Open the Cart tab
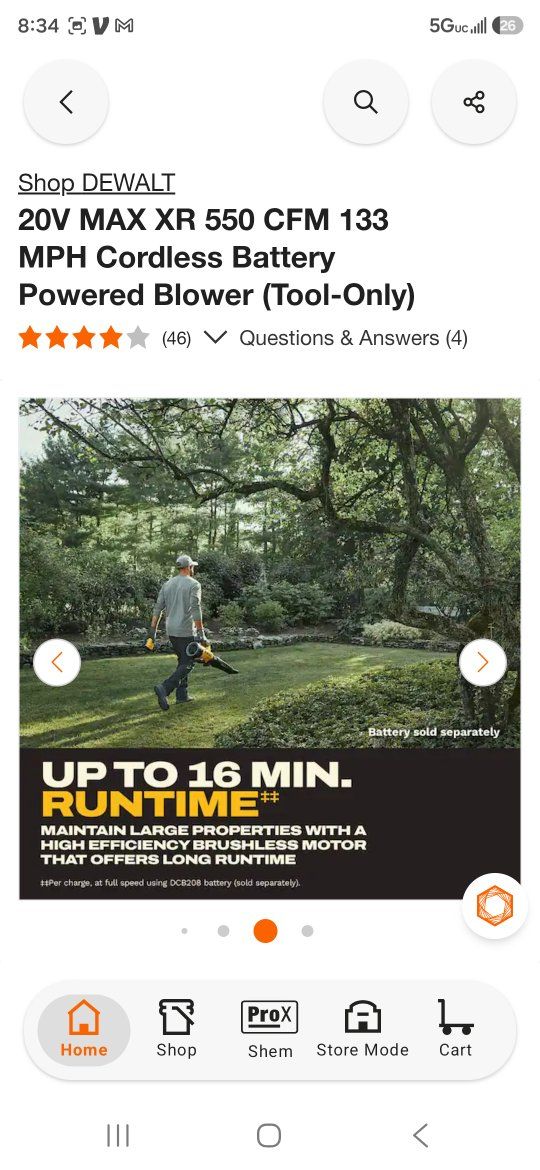The width and height of the screenshot is (540, 1170). pyautogui.click(x=455, y=1029)
